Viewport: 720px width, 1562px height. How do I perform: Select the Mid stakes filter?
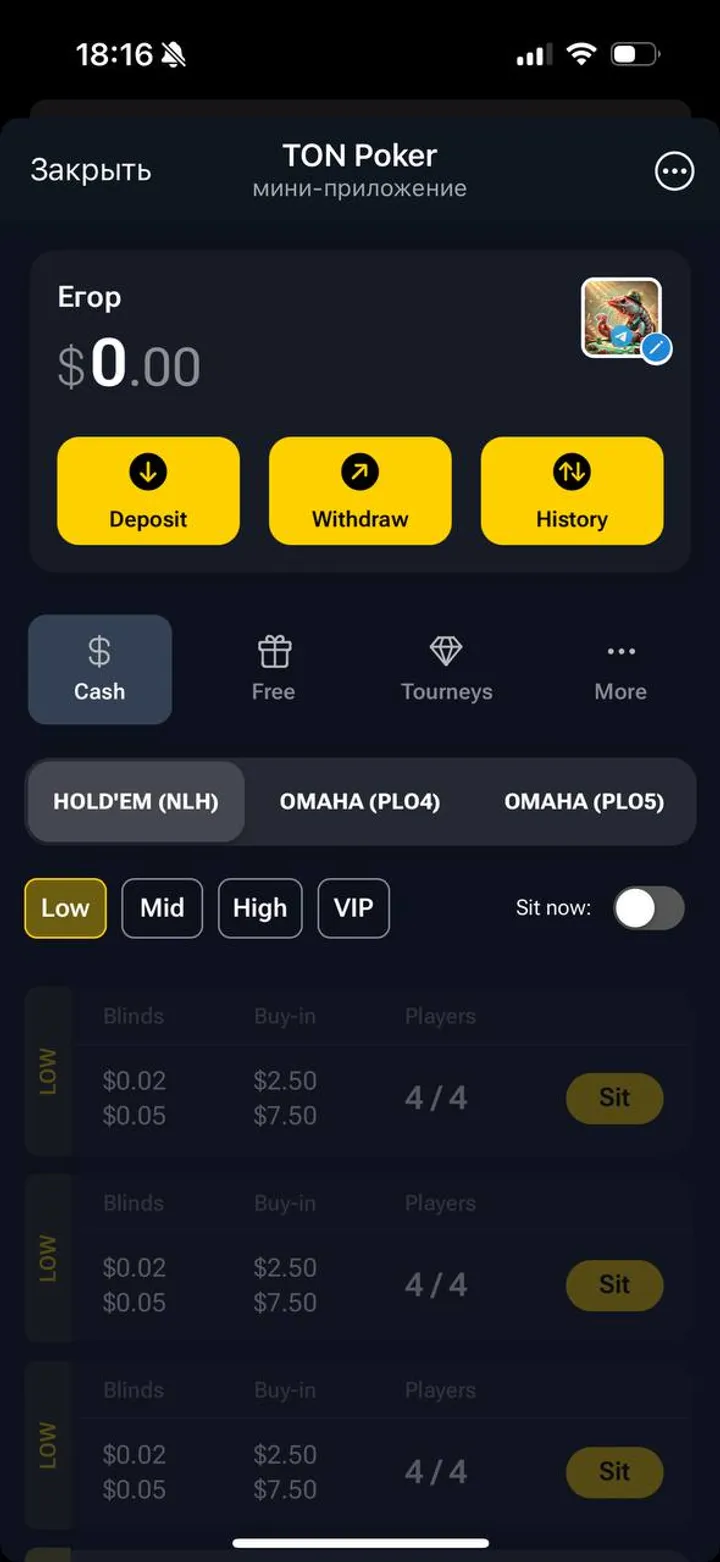[162, 908]
